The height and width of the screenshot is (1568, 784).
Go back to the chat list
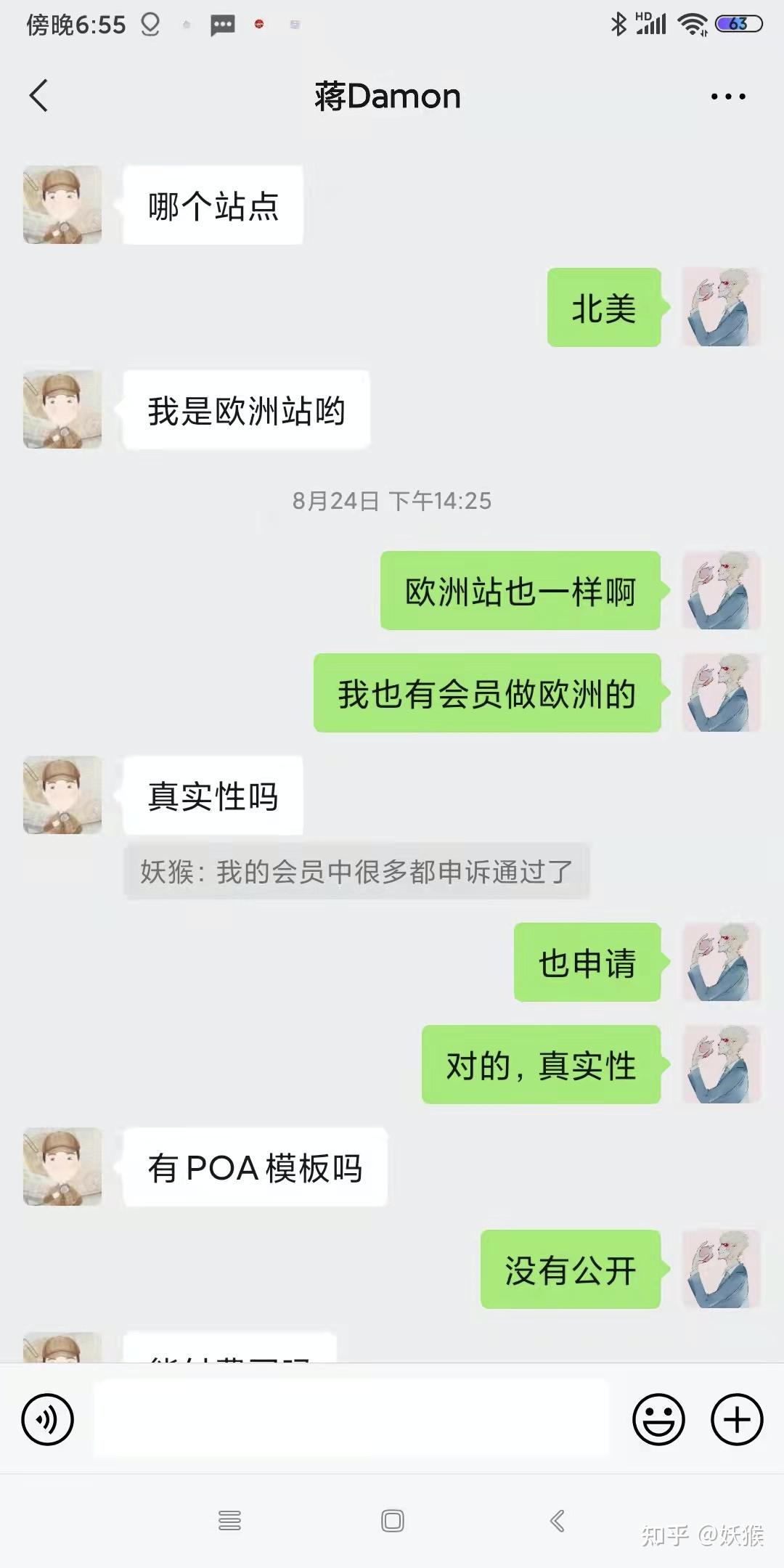click(39, 96)
